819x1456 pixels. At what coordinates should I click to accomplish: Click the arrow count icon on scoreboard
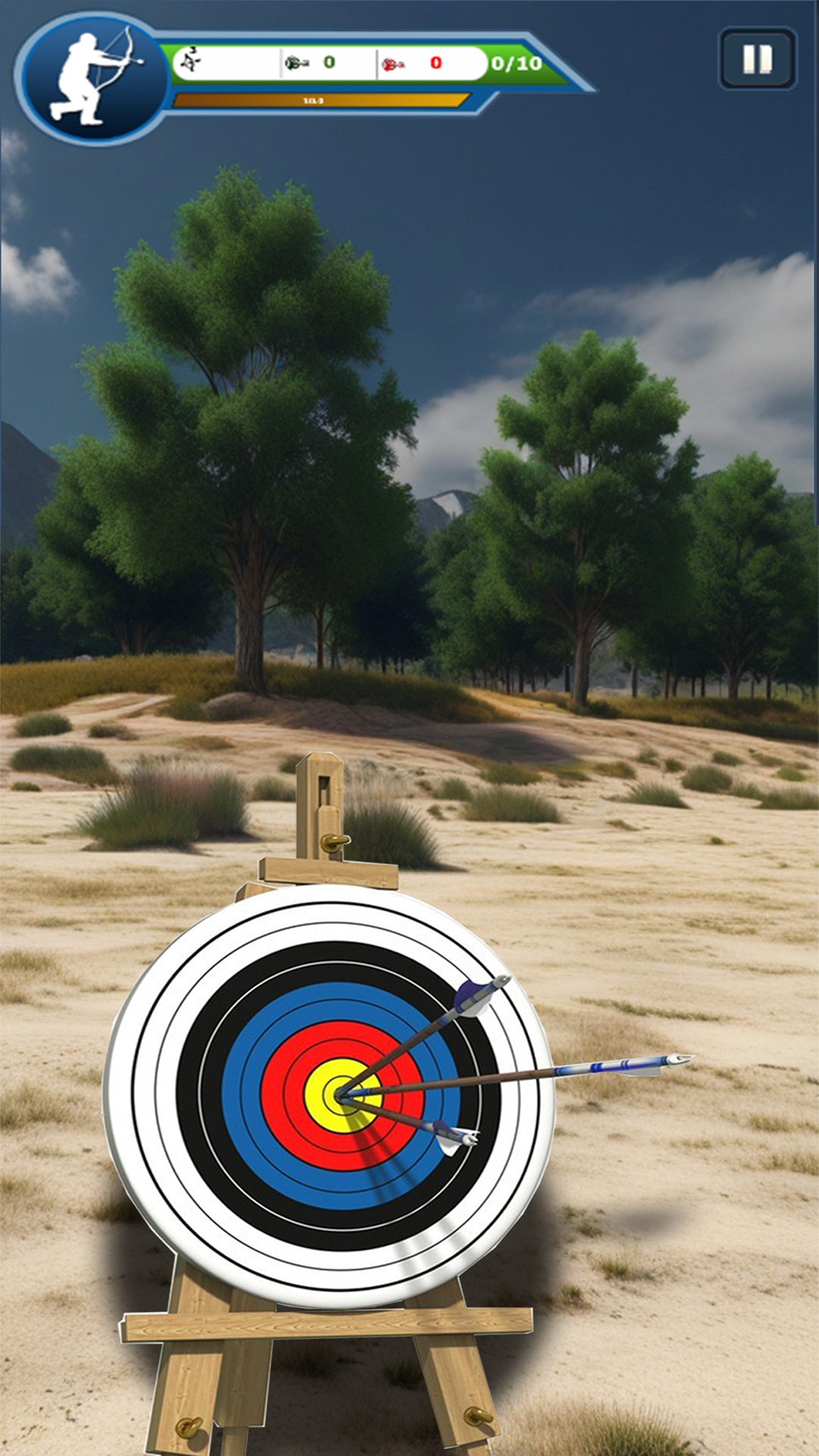[189, 59]
